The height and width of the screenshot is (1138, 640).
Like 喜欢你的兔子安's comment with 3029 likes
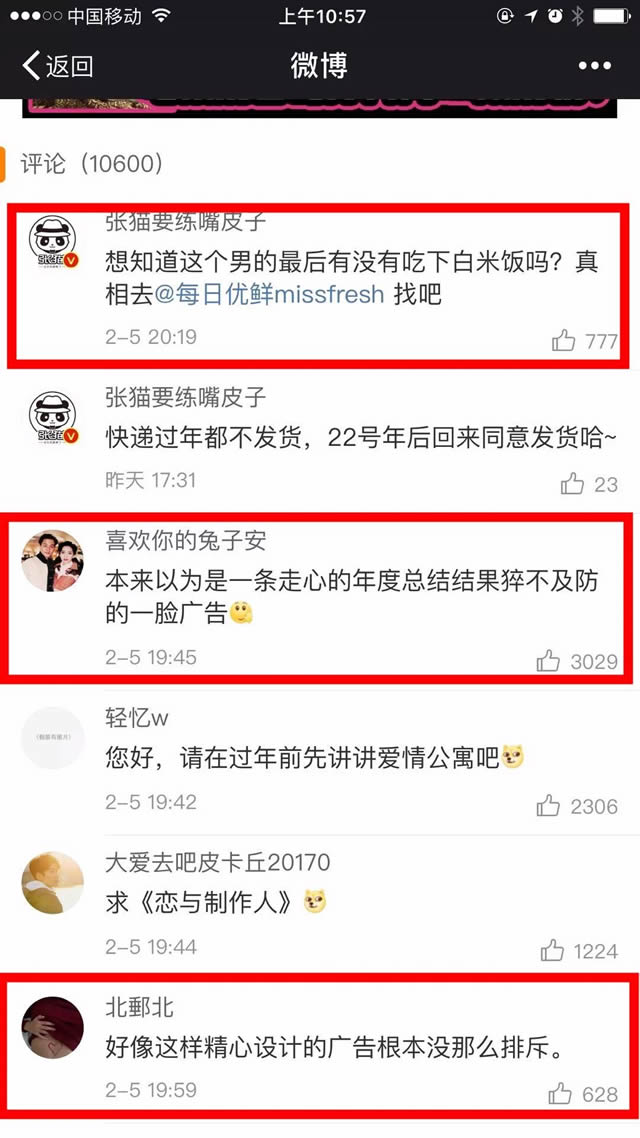click(x=548, y=661)
